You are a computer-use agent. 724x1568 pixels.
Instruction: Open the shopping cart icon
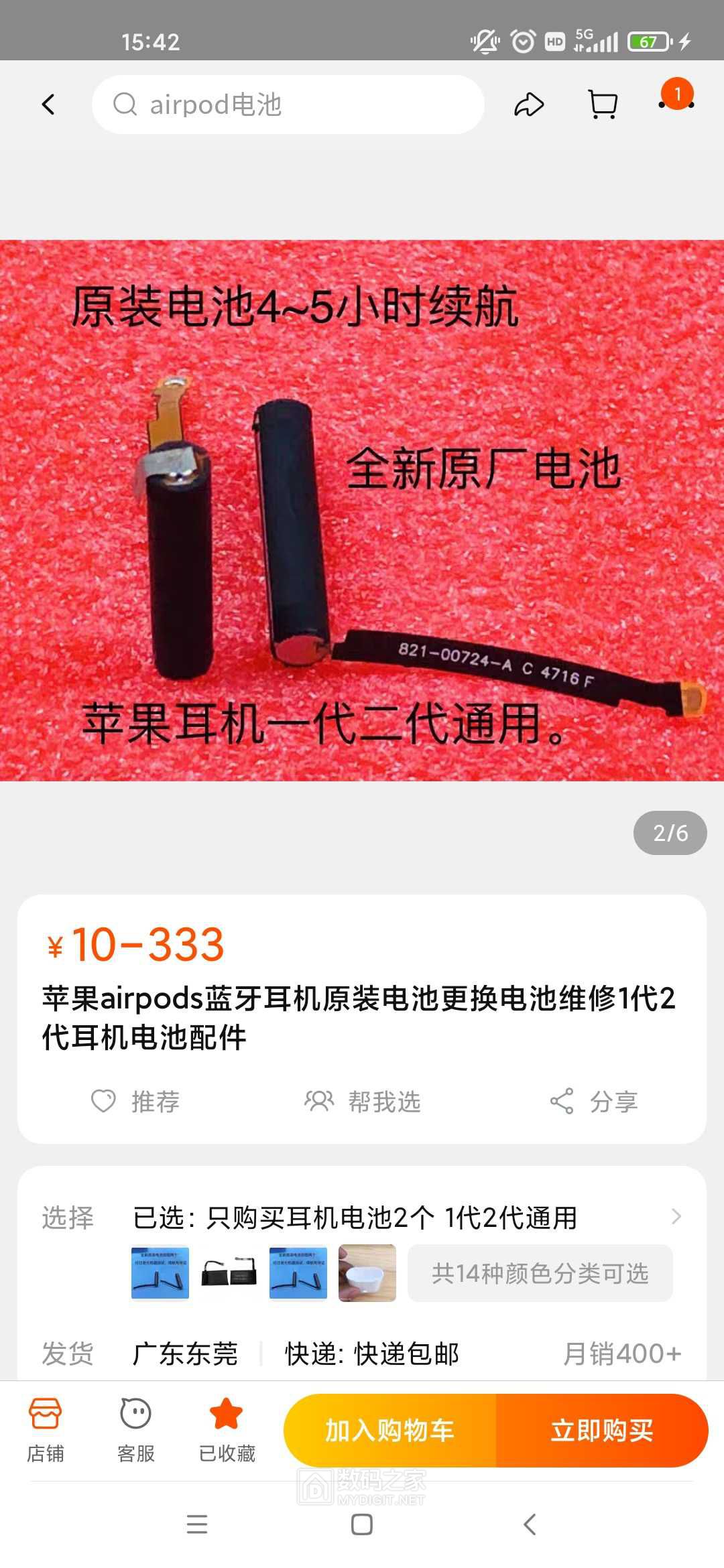click(x=602, y=105)
